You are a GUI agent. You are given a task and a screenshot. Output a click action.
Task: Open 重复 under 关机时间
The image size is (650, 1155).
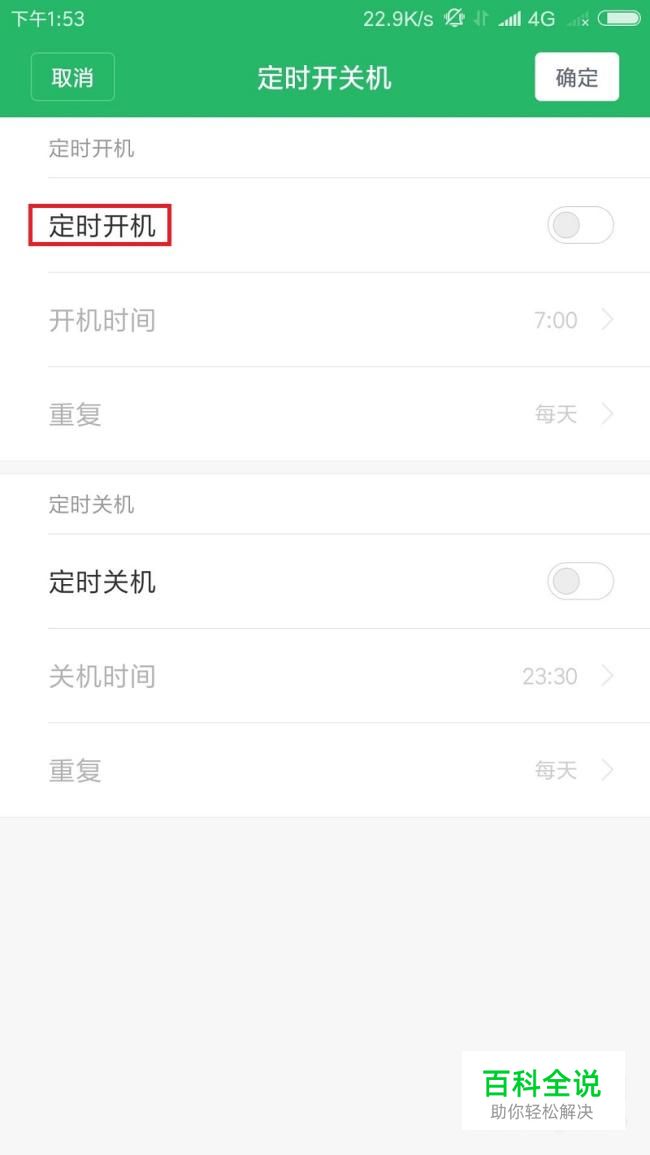pyautogui.click(x=325, y=770)
